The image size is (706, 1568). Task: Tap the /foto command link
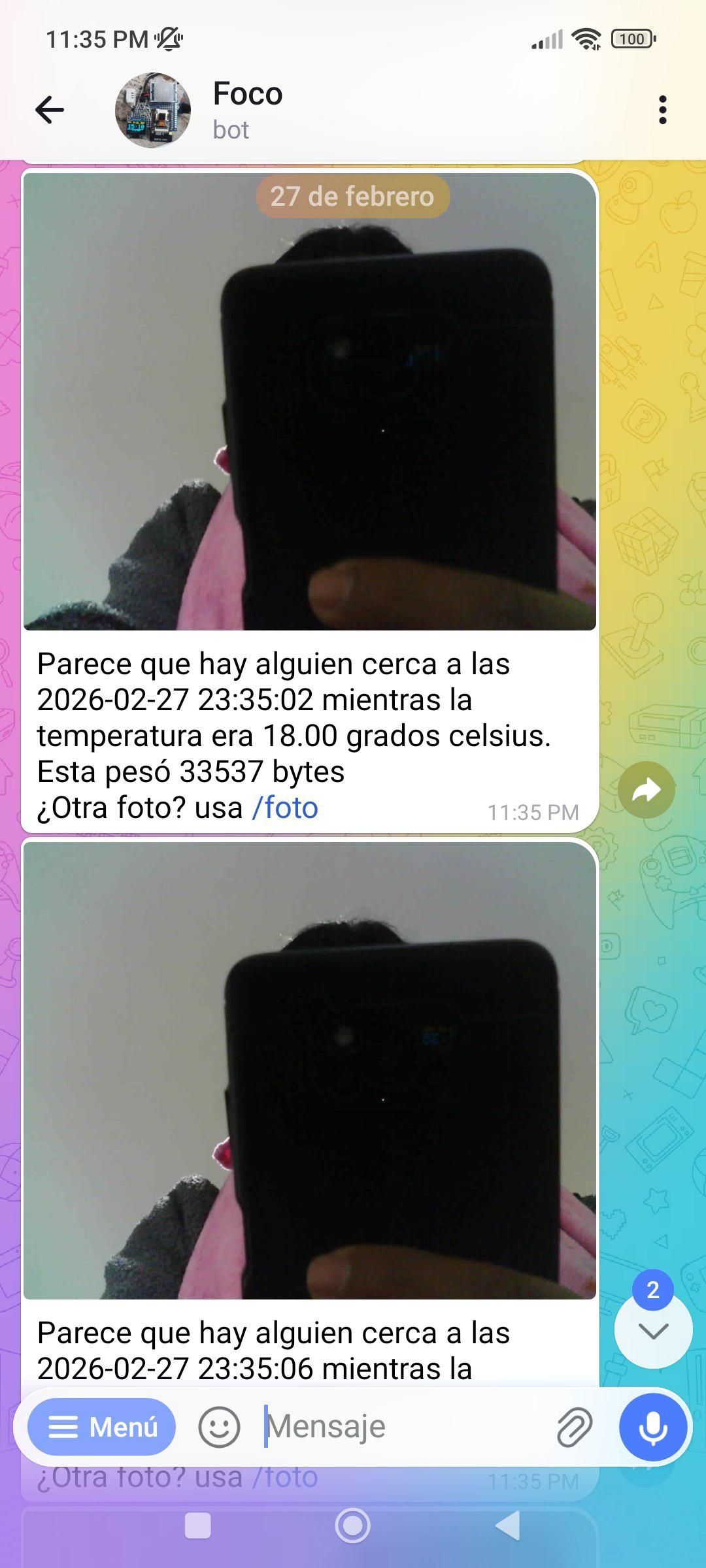pos(286,809)
